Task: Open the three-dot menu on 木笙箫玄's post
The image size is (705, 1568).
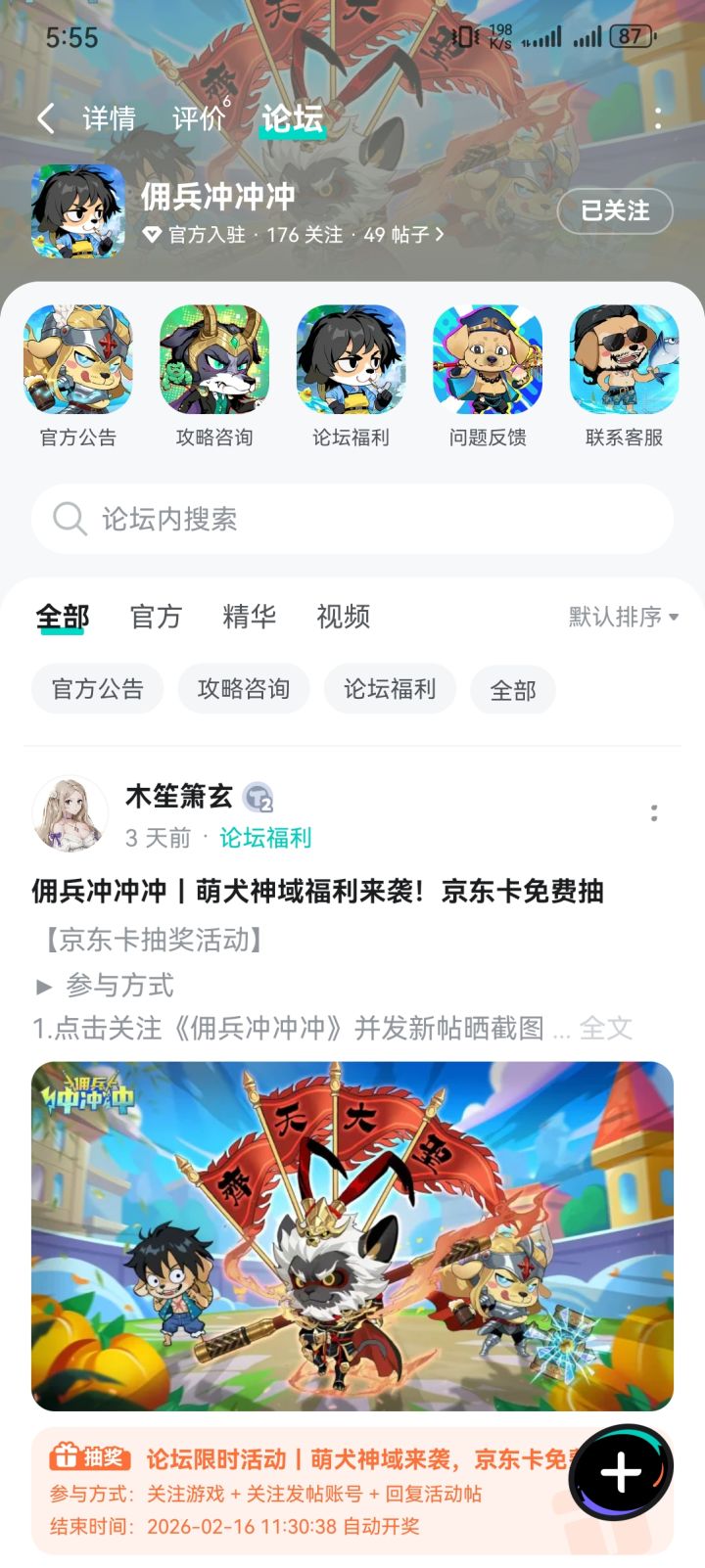Action: tap(654, 811)
